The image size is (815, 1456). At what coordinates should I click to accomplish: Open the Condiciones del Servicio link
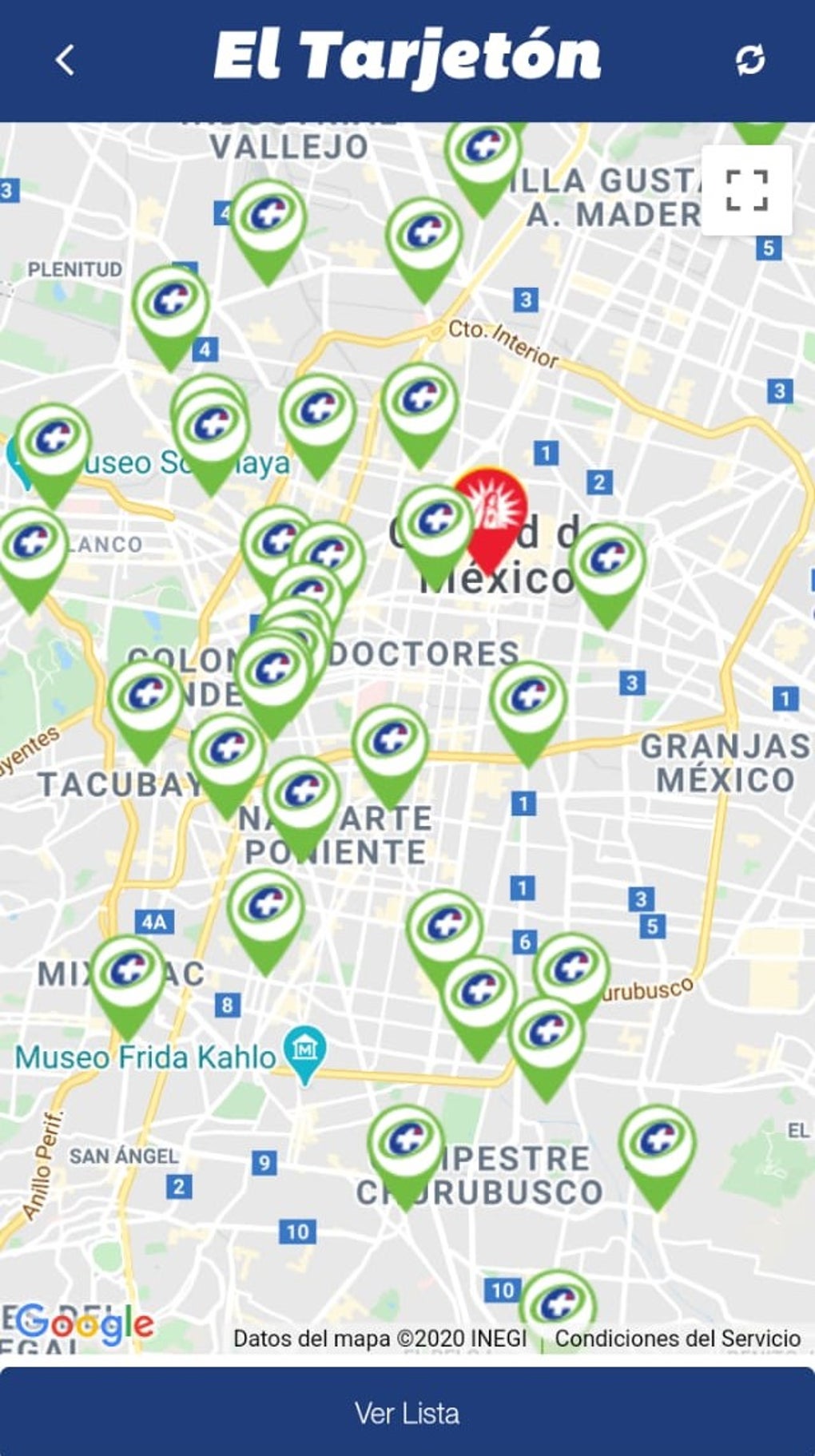(x=678, y=1338)
